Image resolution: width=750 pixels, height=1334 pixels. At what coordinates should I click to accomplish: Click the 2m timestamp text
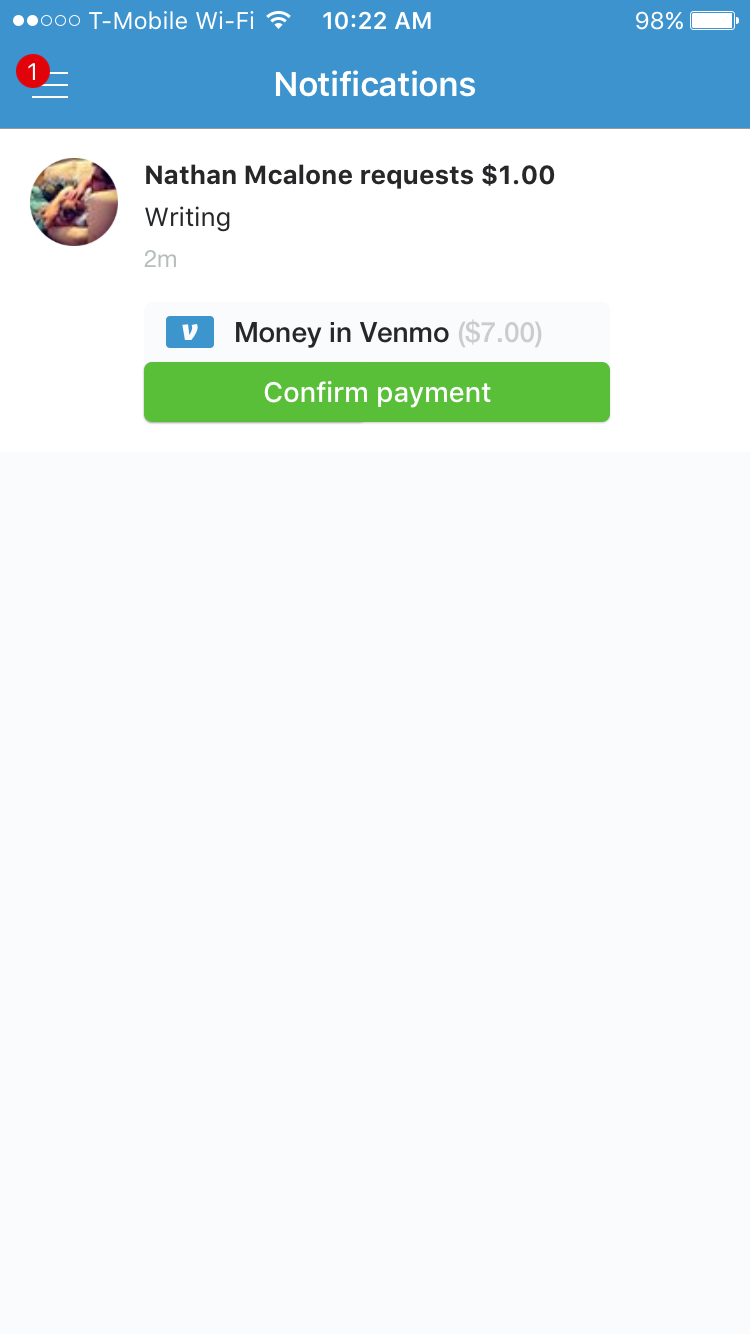tap(161, 259)
